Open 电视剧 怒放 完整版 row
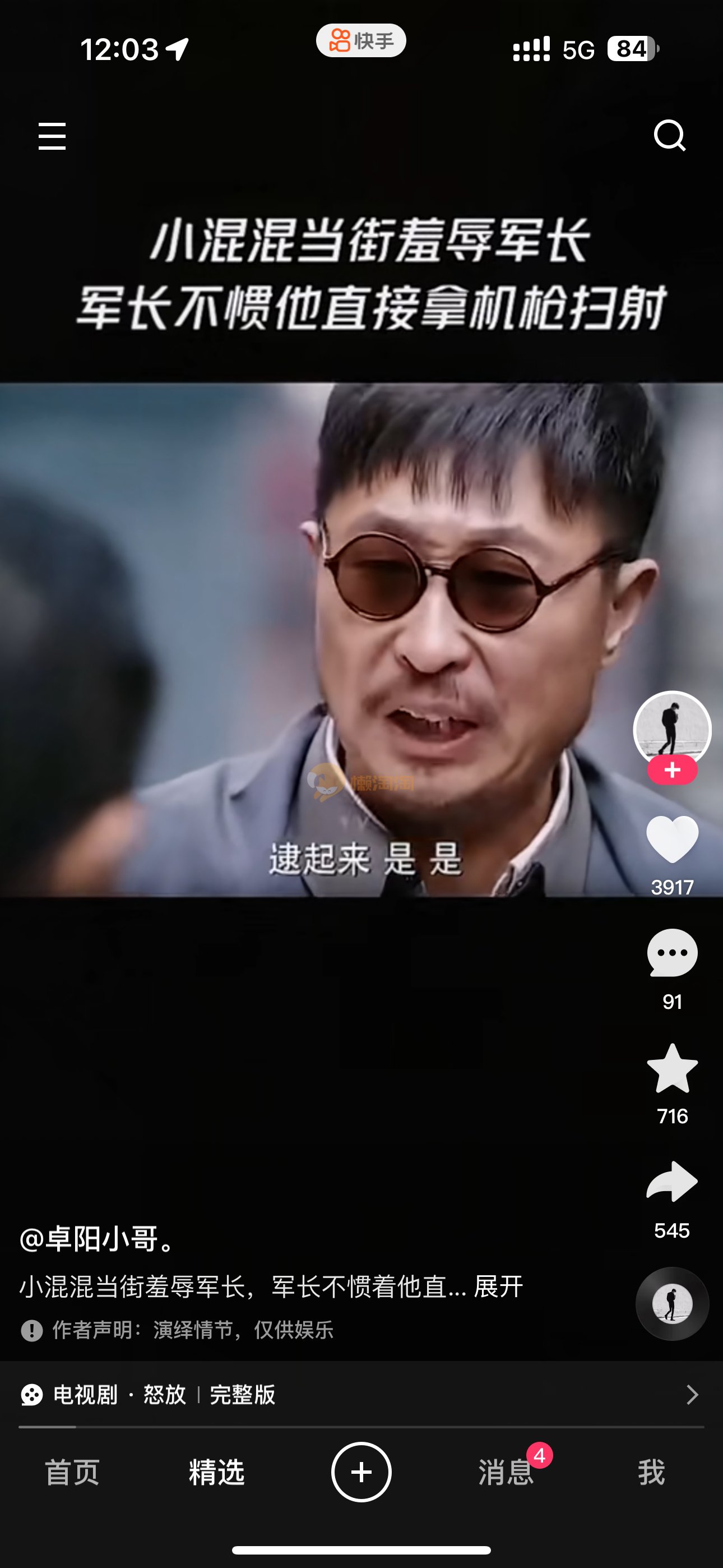The width and height of the screenshot is (723, 1568). pyautogui.click(x=360, y=1395)
